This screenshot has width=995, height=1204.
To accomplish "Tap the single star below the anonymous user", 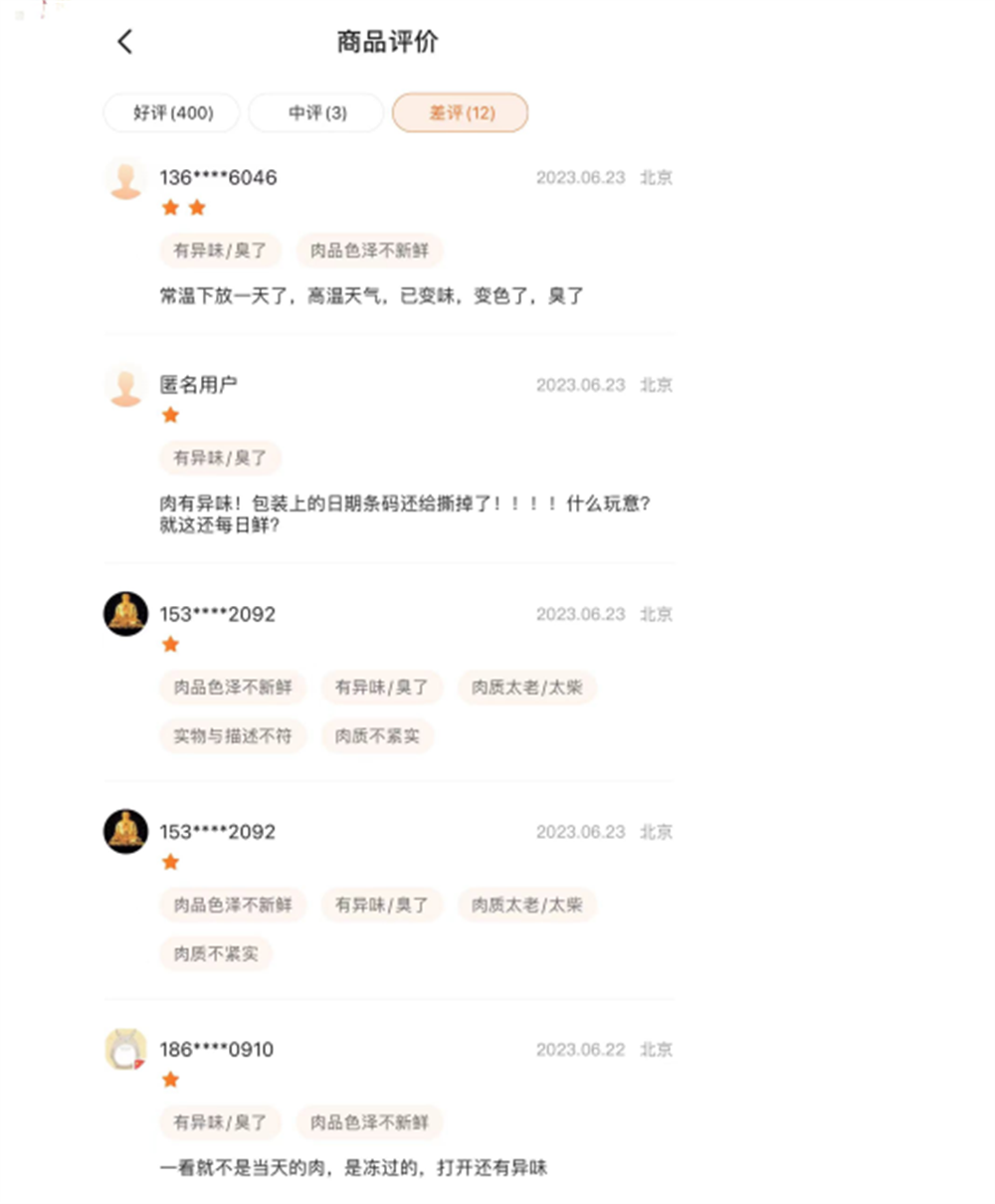I will point(170,415).
